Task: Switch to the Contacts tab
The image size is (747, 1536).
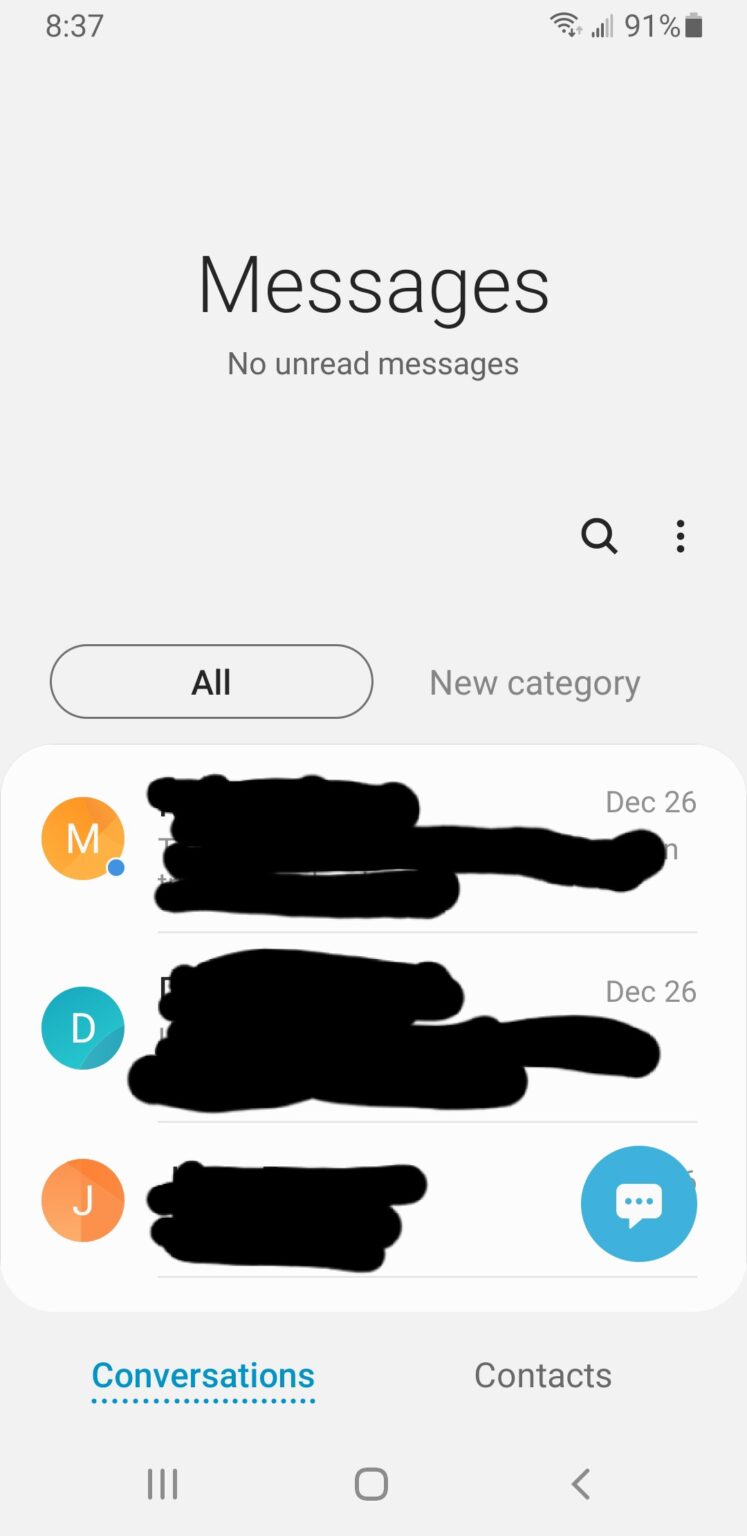Action: pyautogui.click(x=543, y=1374)
